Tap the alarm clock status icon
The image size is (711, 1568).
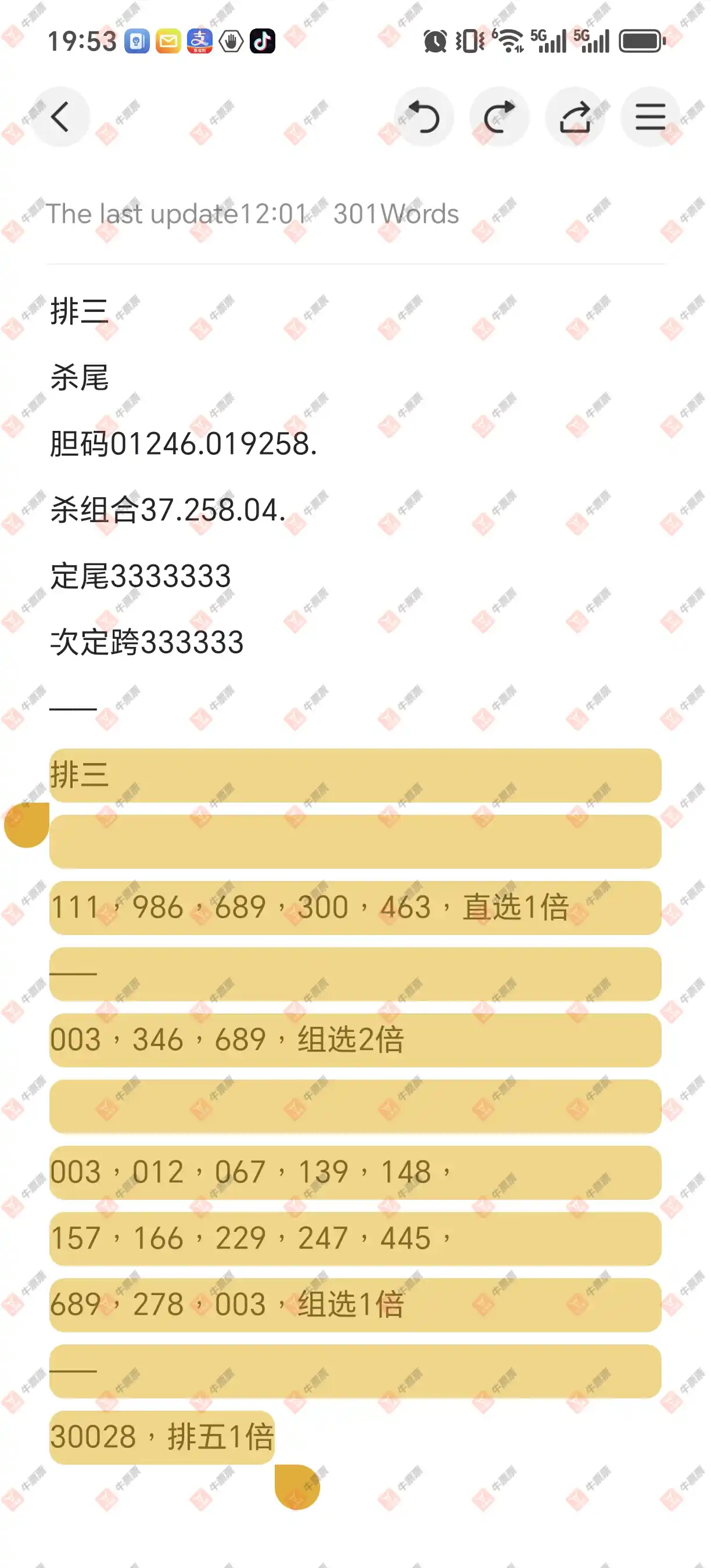(435, 41)
